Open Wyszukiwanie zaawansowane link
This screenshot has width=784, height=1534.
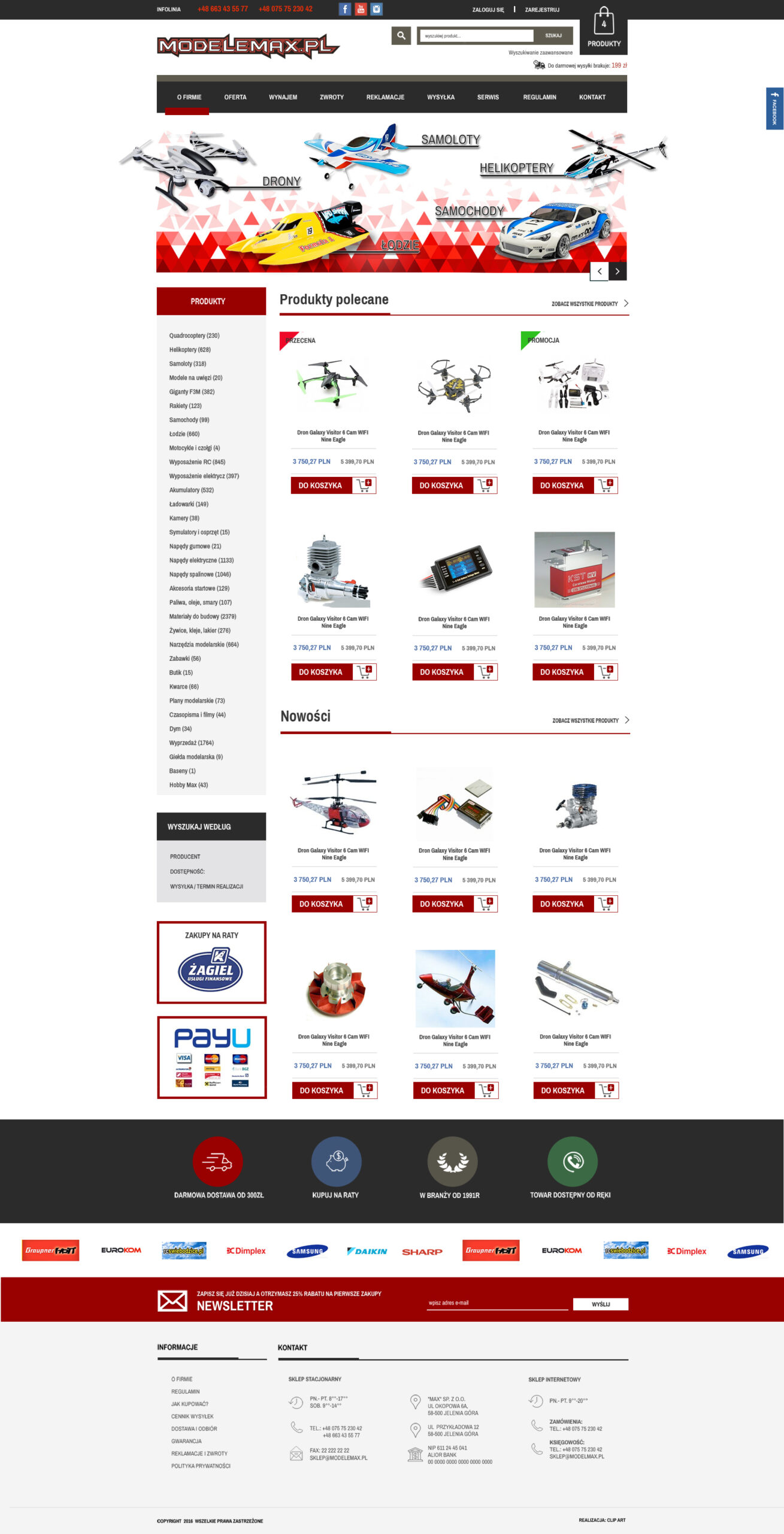540,53
